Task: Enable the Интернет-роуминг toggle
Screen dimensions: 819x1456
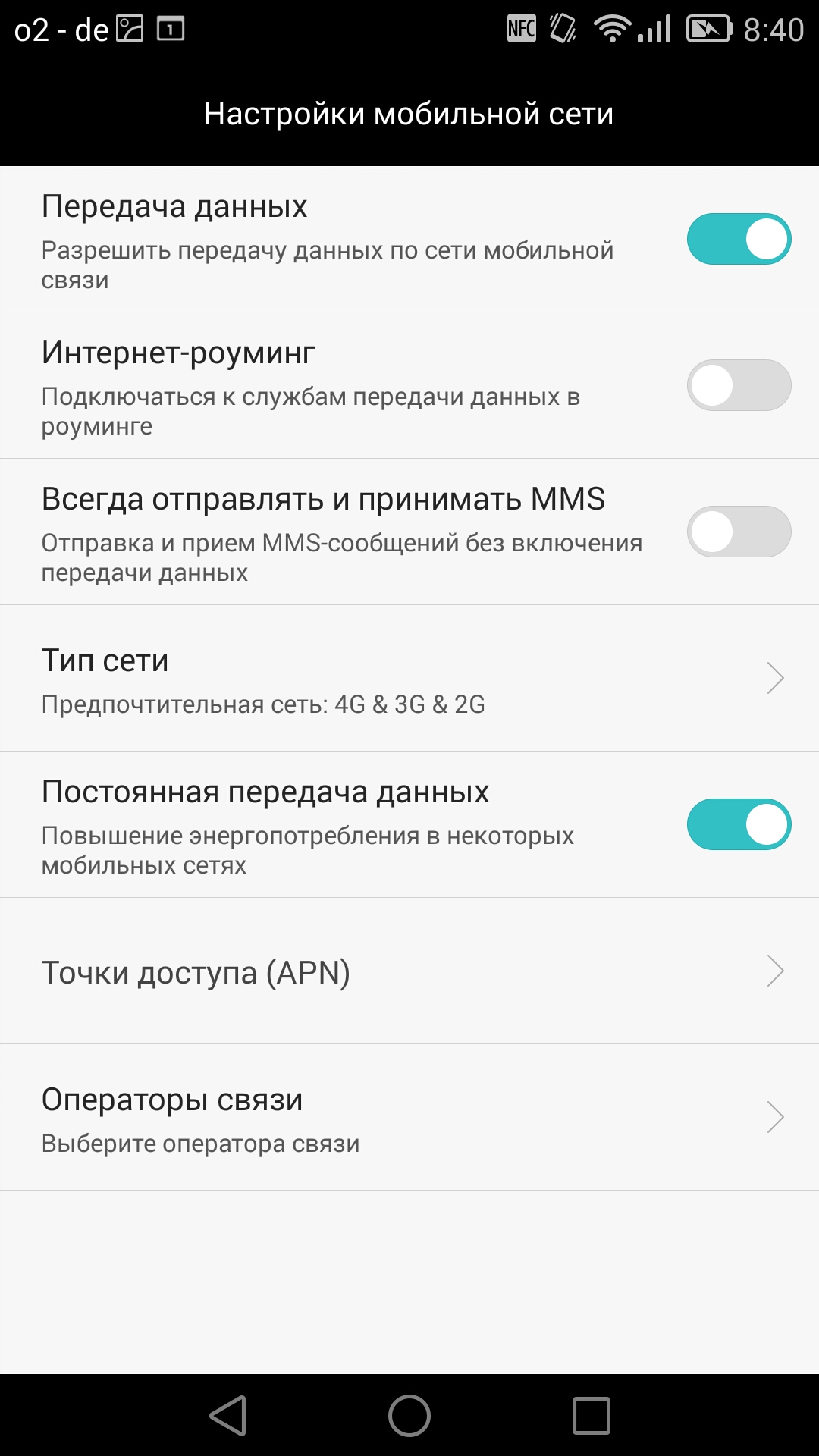Action: point(739,385)
